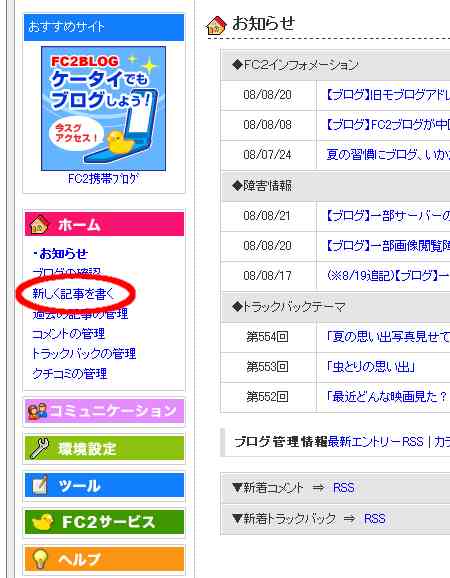The image size is (450, 578).
Task: Open RSS link beside 新着コメント
Action: coord(343,488)
